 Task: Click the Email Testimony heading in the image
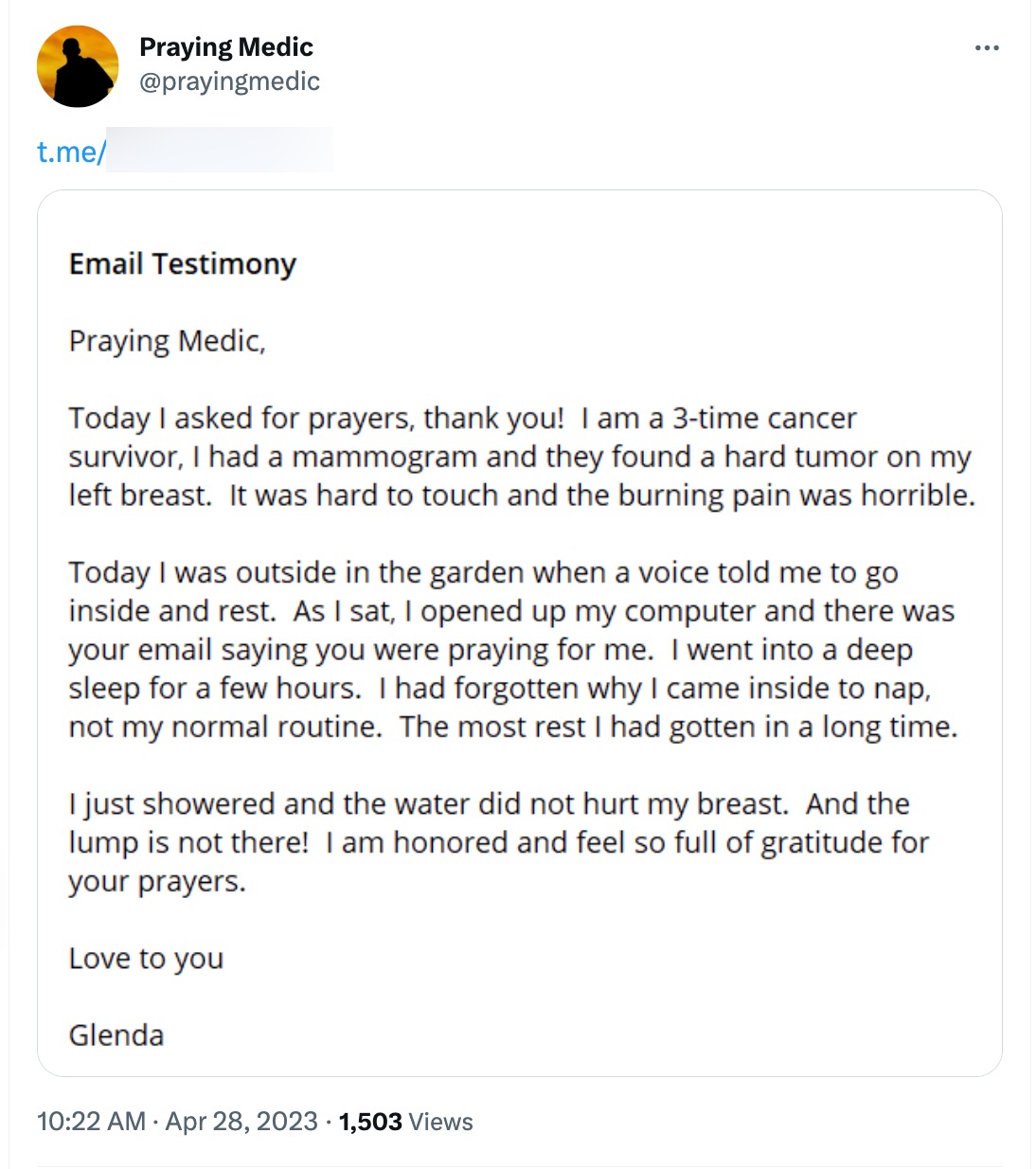[x=182, y=264]
